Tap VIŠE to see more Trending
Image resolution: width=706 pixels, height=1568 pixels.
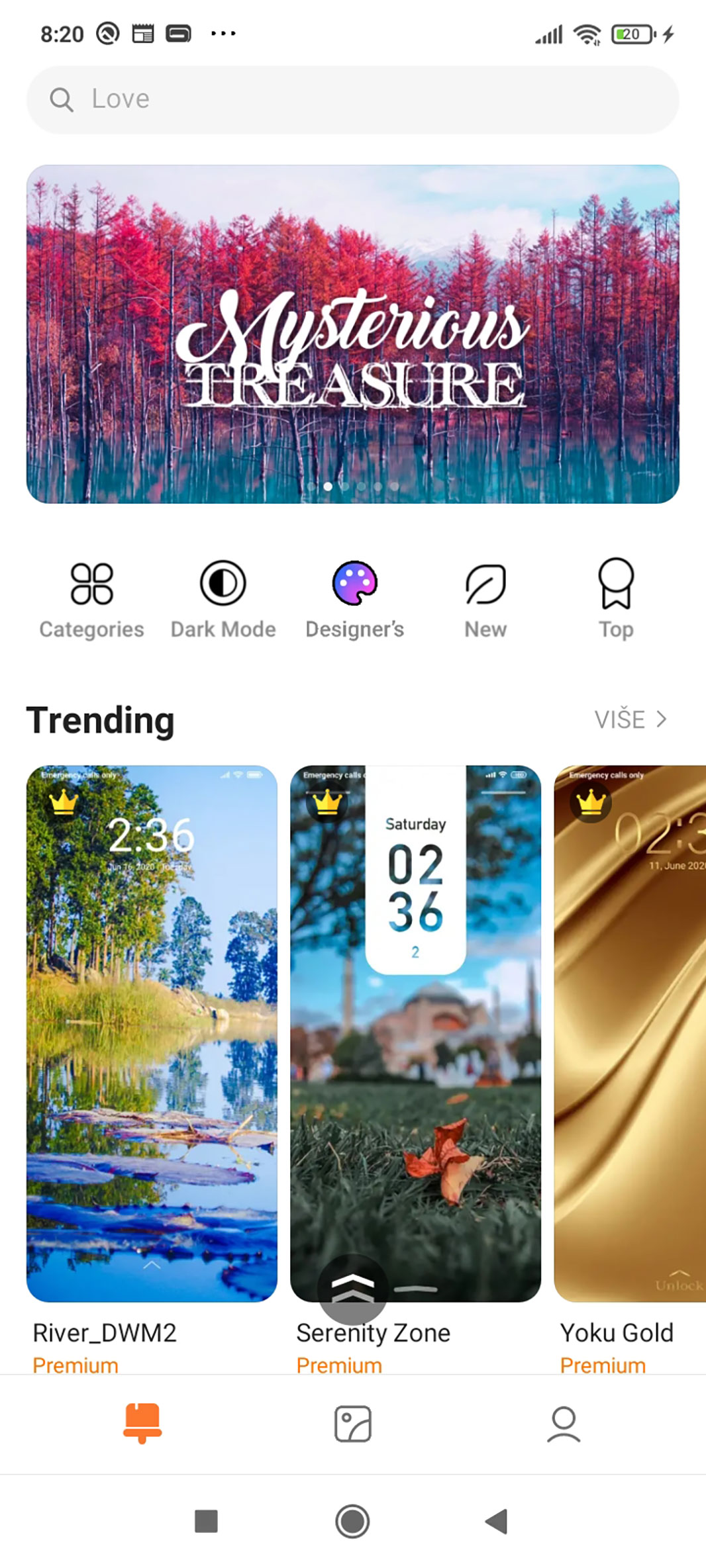(630, 719)
